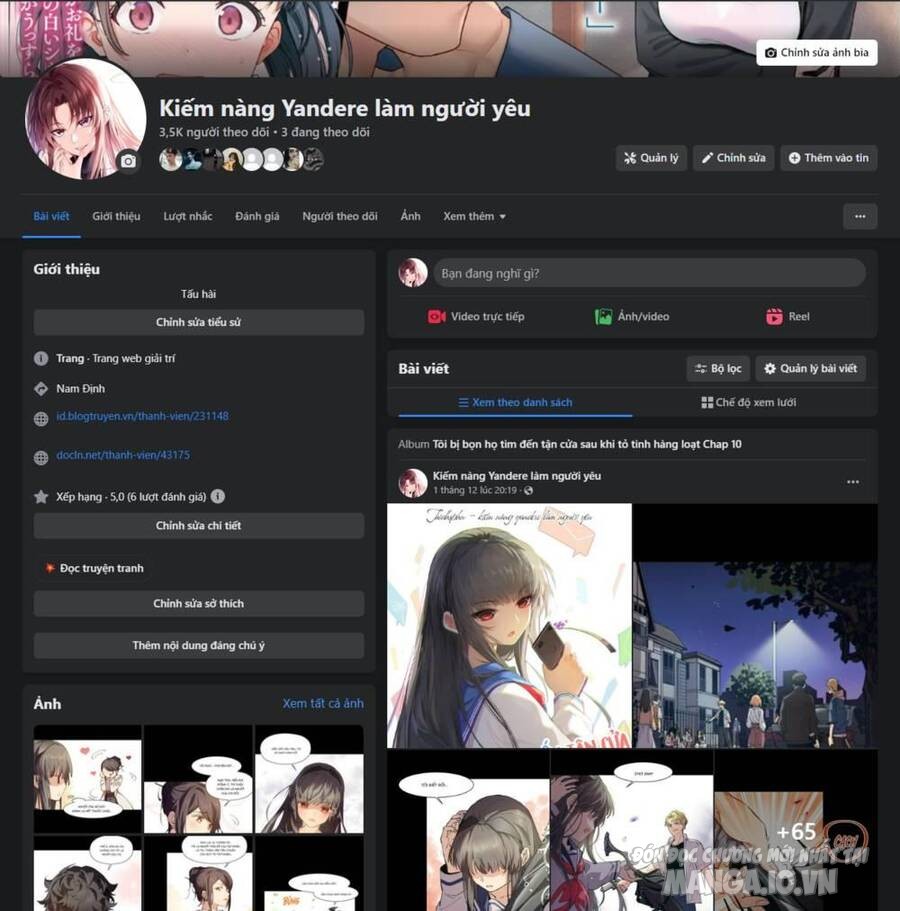This screenshot has height=911, width=900.
Task: Tap Chỉnh sửa tiểu sử button
Action: [x=198, y=323]
